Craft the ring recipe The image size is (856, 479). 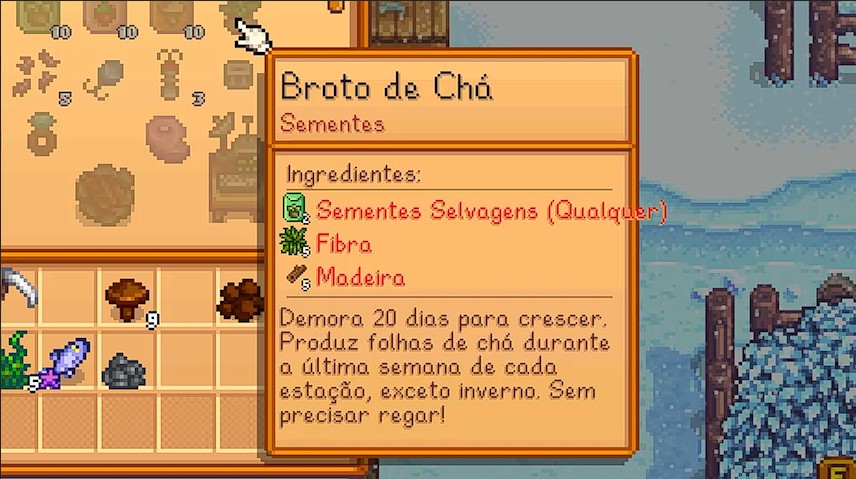pos(43,132)
